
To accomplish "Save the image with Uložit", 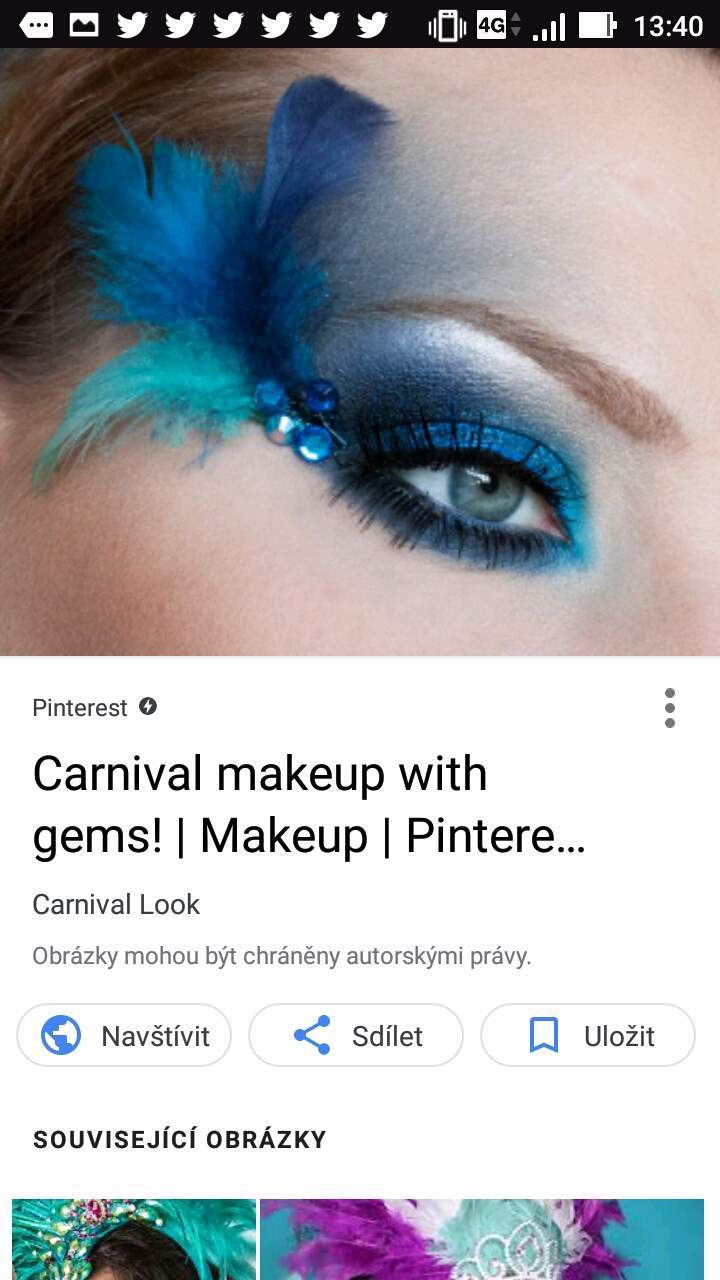I will click(x=588, y=1035).
